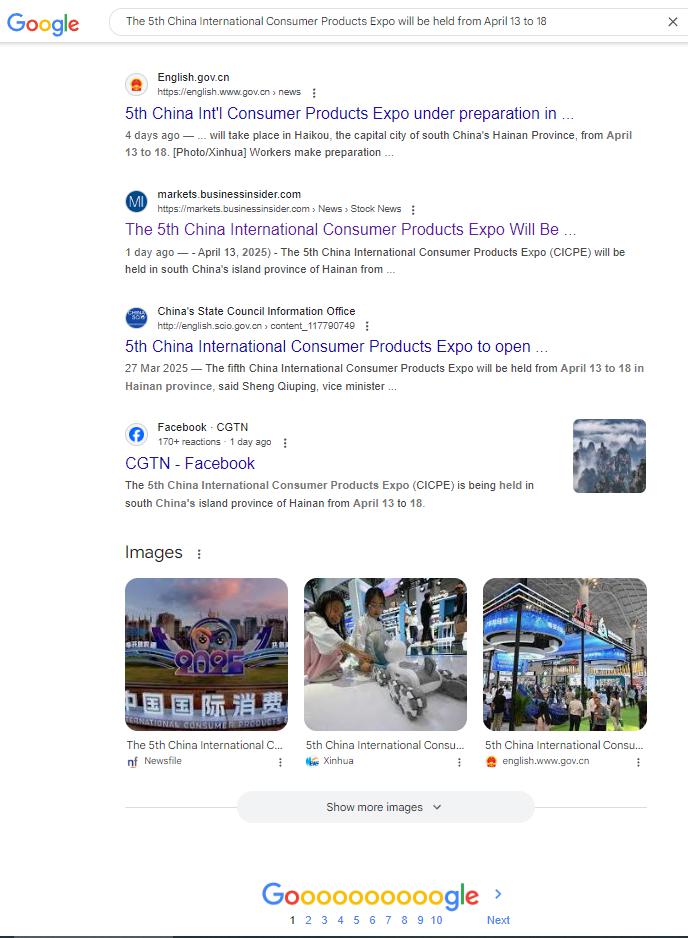Jump to results page 10
Viewport: 688px width, 938px height.
(436, 920)
